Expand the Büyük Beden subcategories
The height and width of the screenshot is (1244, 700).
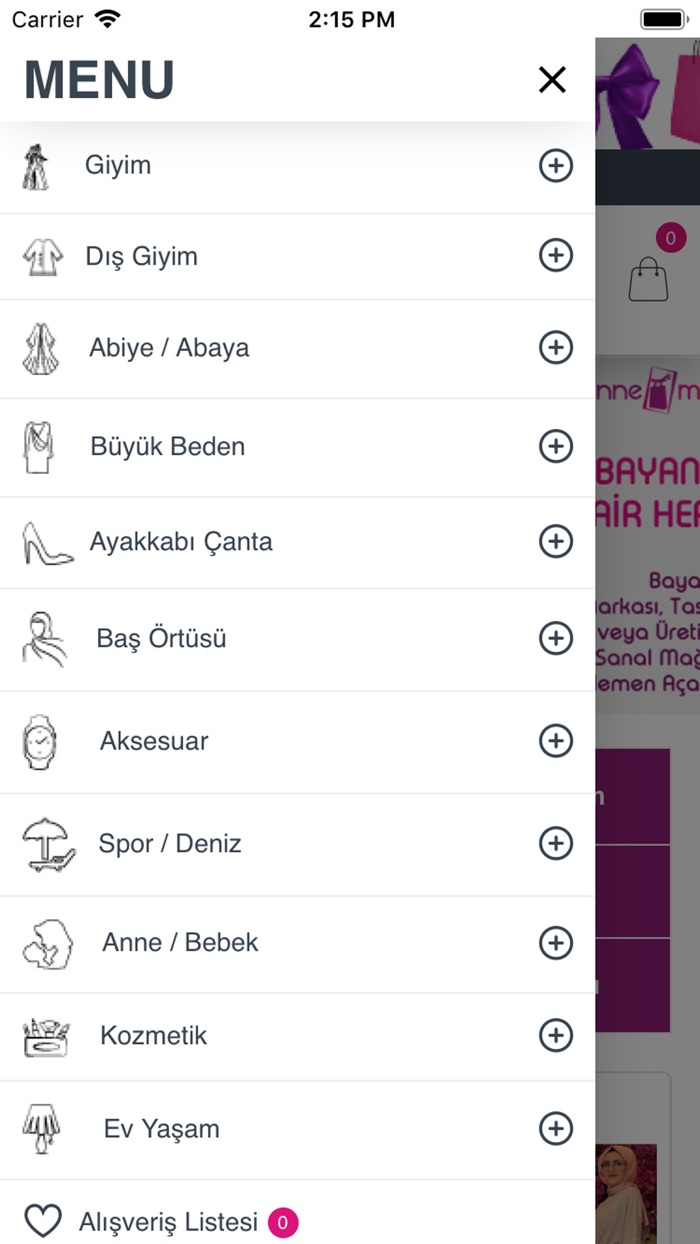pos(556,446)
